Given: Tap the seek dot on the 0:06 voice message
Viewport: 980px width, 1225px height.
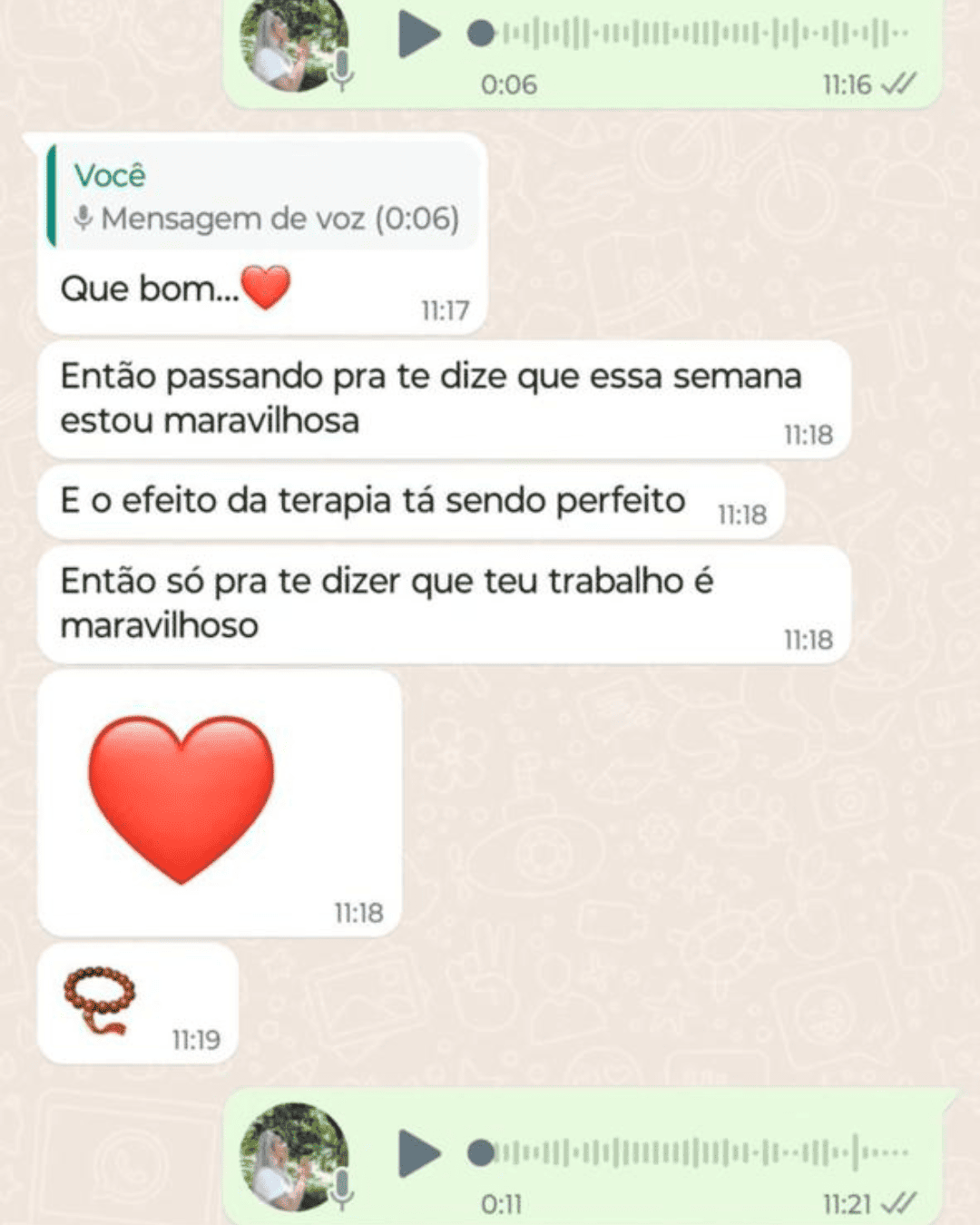Looking at the screenshot, I should click(x=481, y=34).
